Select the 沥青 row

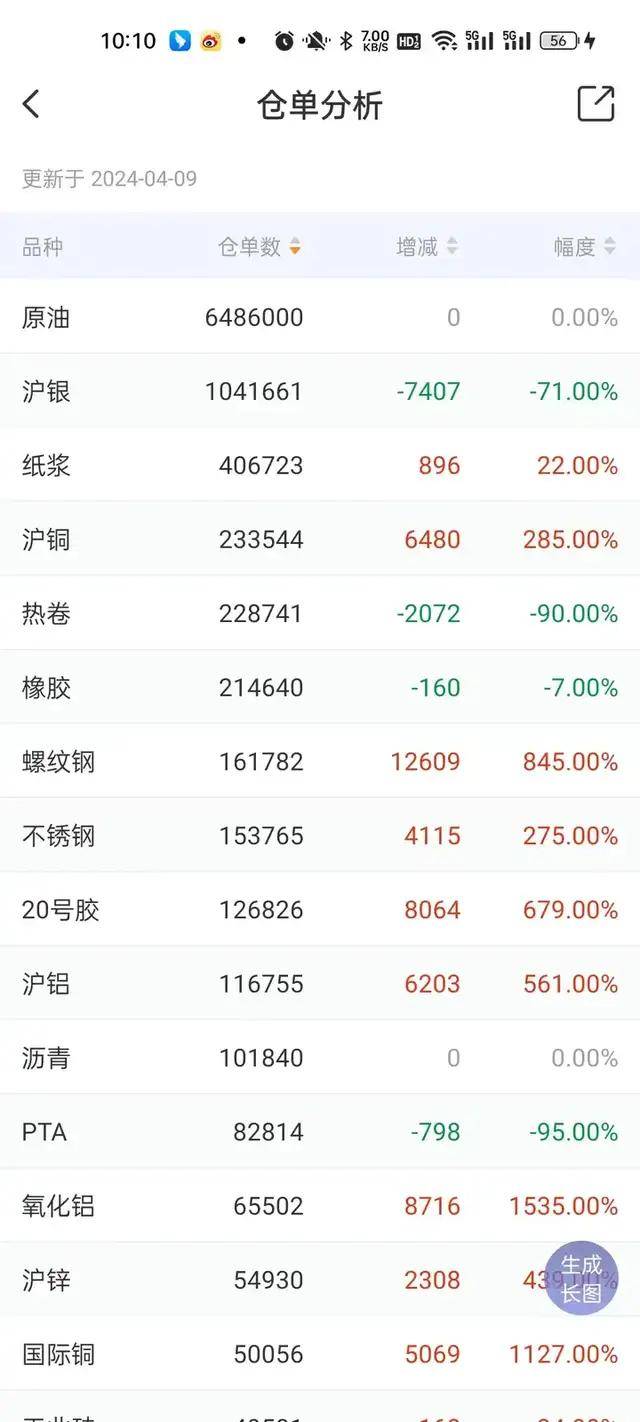(320, 1057)
